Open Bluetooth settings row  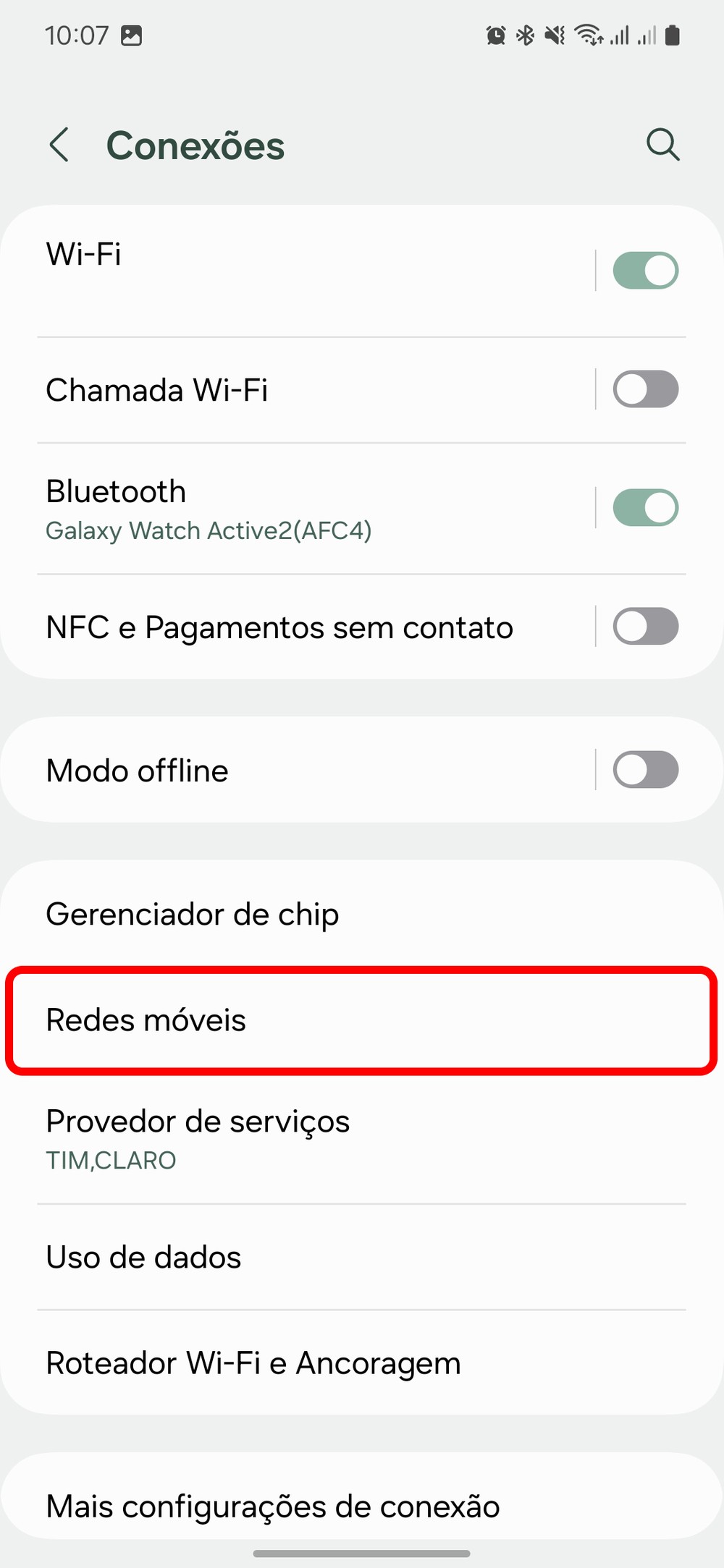click(290, 508)
